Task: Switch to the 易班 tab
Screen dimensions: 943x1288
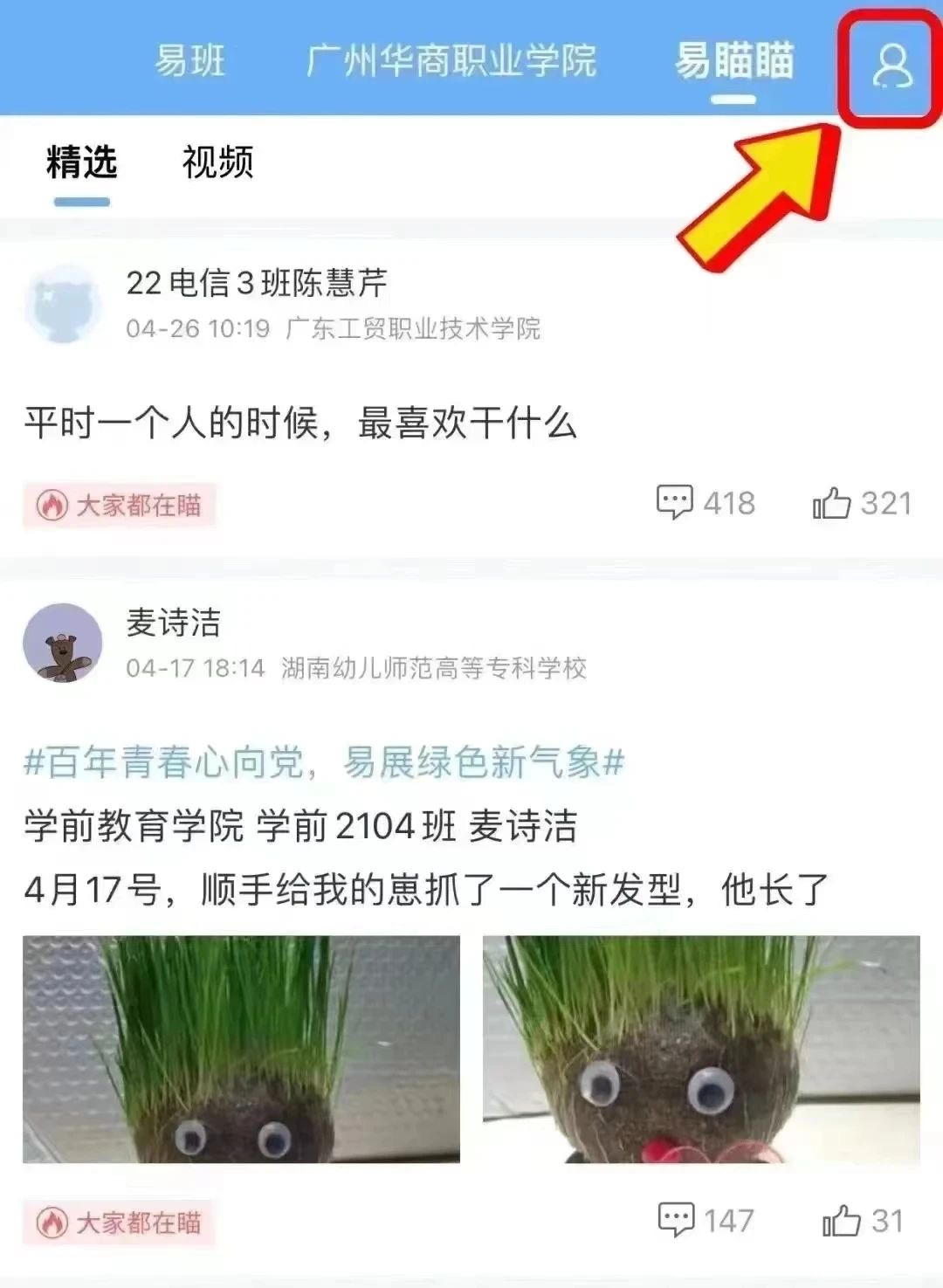Action: (189, 61)
